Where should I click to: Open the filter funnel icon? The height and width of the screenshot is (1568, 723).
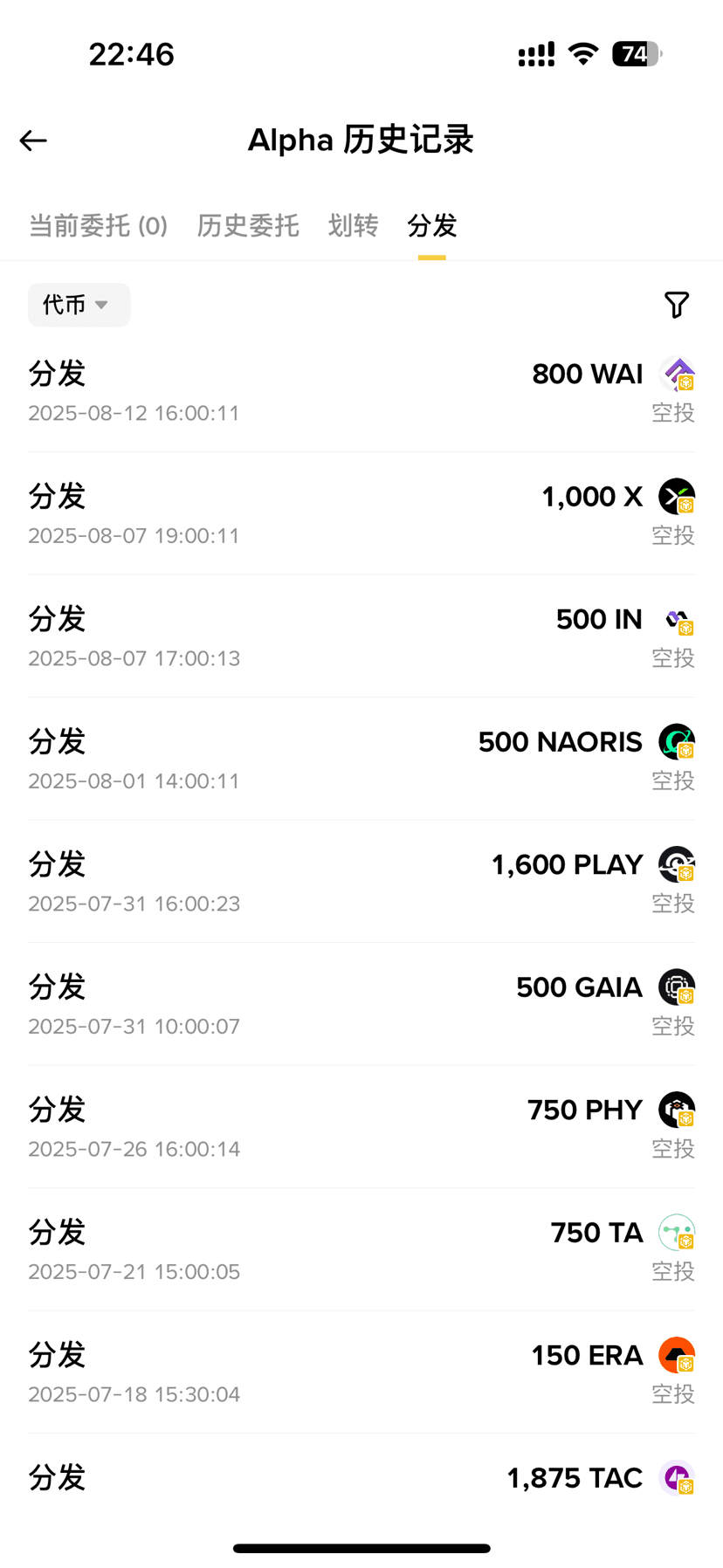[x=677, y=305]
